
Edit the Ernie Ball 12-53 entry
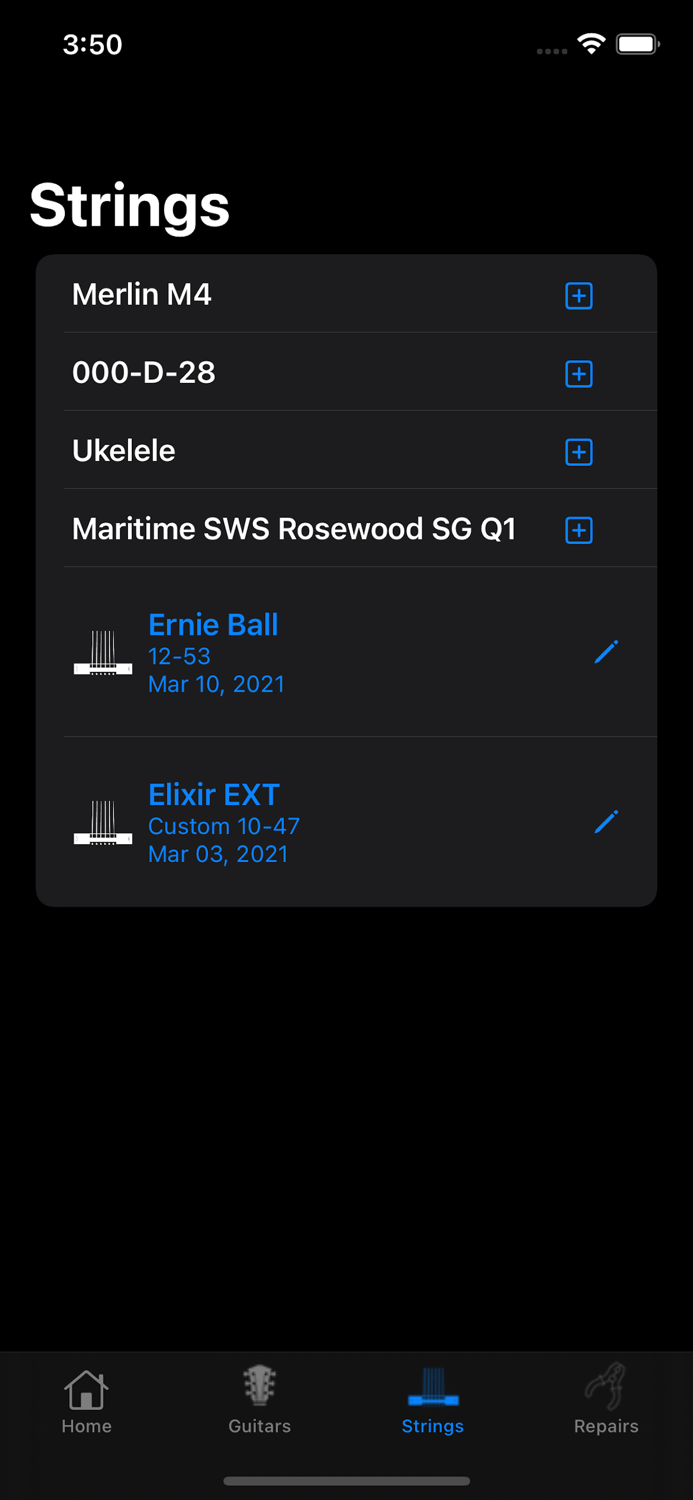pyautogui.click(x=606, y=652)
